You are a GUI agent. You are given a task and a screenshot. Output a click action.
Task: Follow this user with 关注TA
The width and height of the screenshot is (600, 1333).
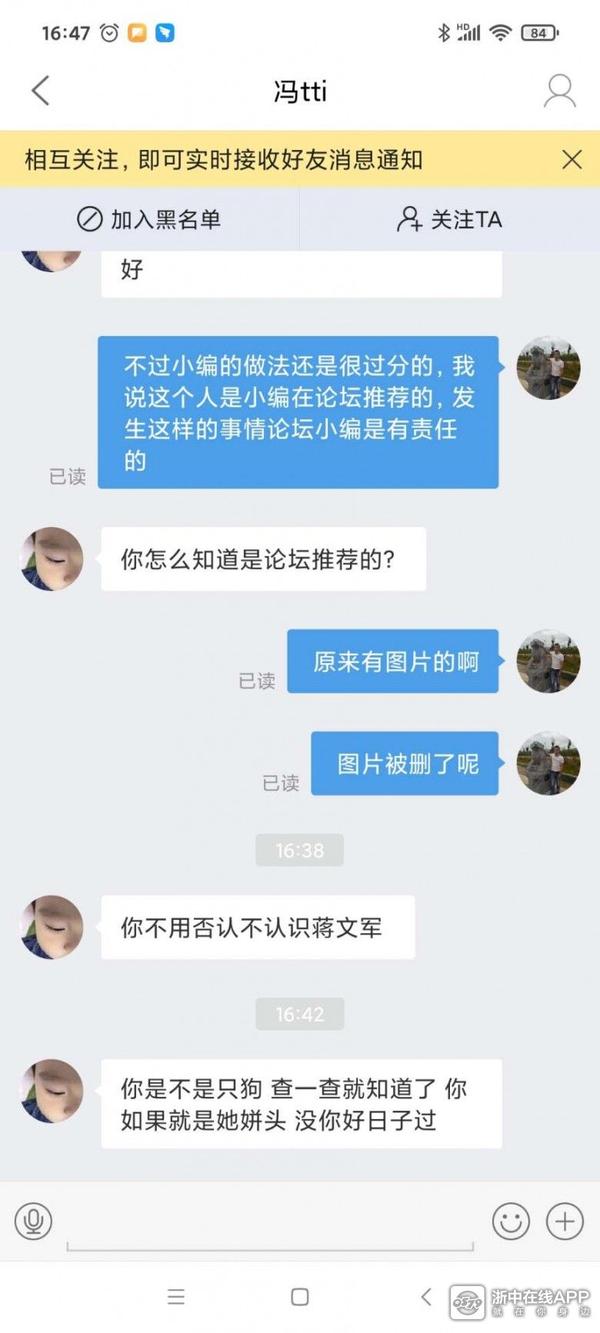click(x=449, y=219)
